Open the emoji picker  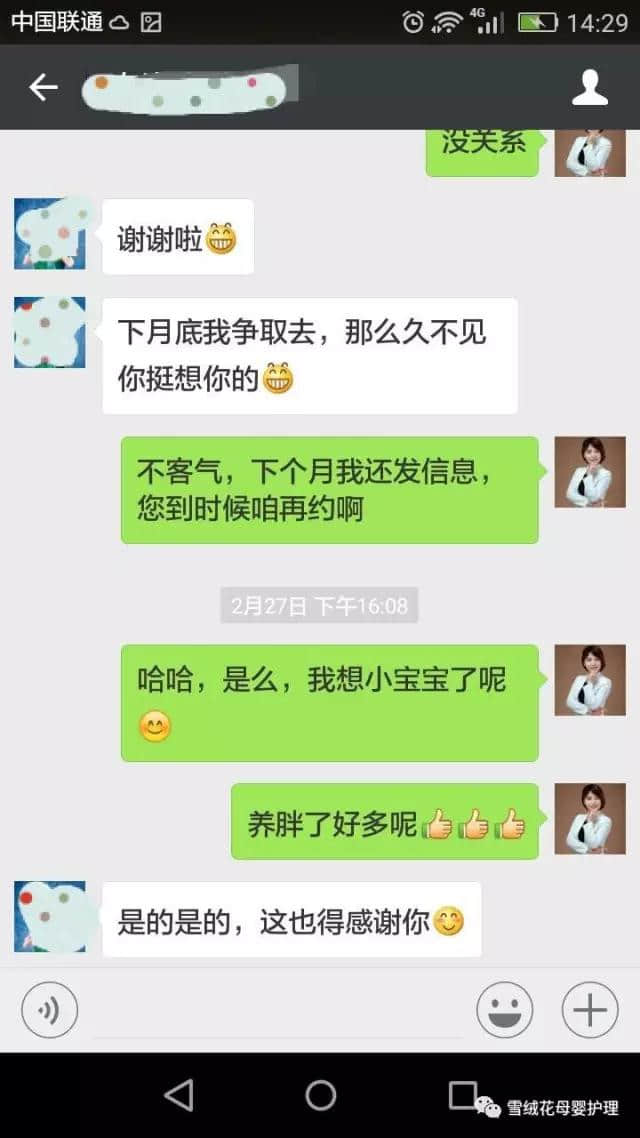point(504,1011)
